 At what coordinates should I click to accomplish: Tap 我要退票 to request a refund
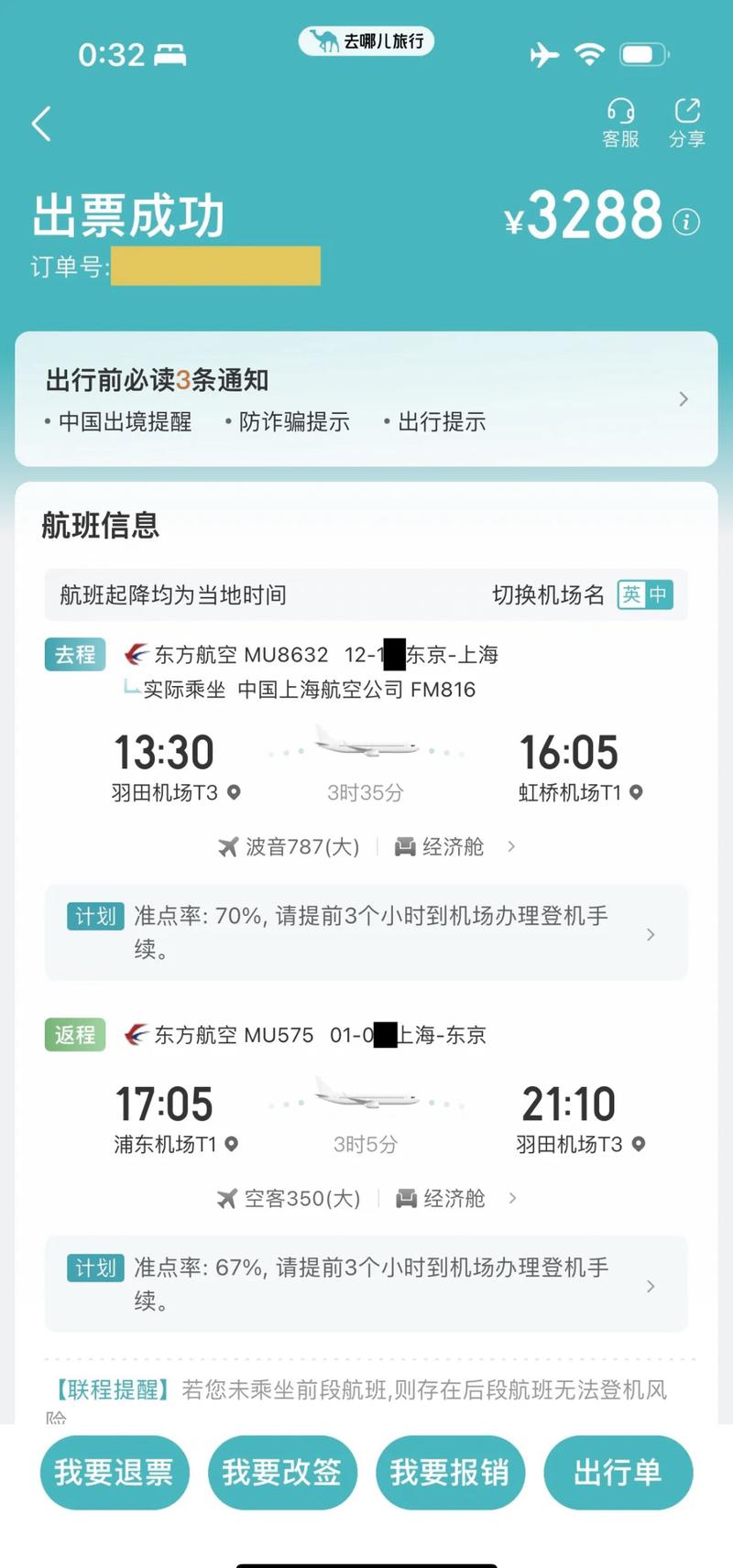114,1473
